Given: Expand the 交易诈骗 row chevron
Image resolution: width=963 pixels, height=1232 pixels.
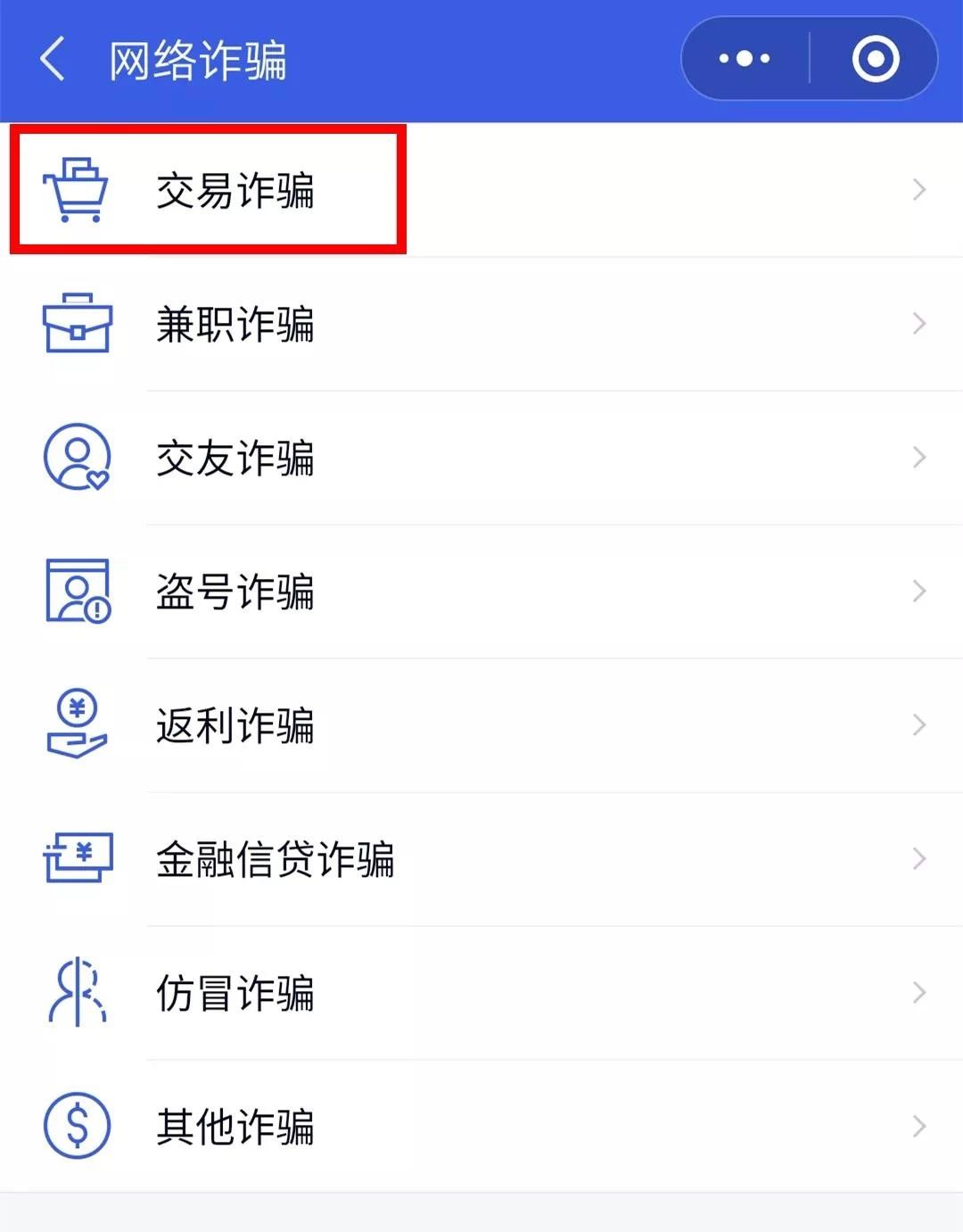Looking at the screenshot, I should tap(919, 189).
